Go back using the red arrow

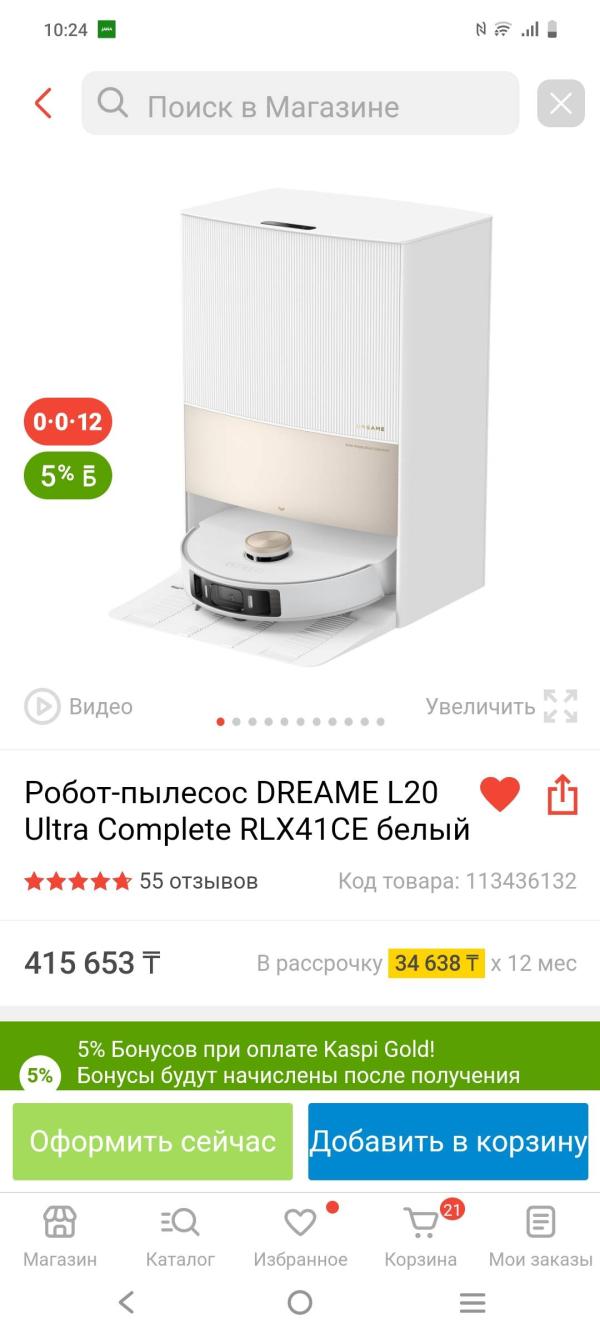pyautogui.click(x=43, y=103)
